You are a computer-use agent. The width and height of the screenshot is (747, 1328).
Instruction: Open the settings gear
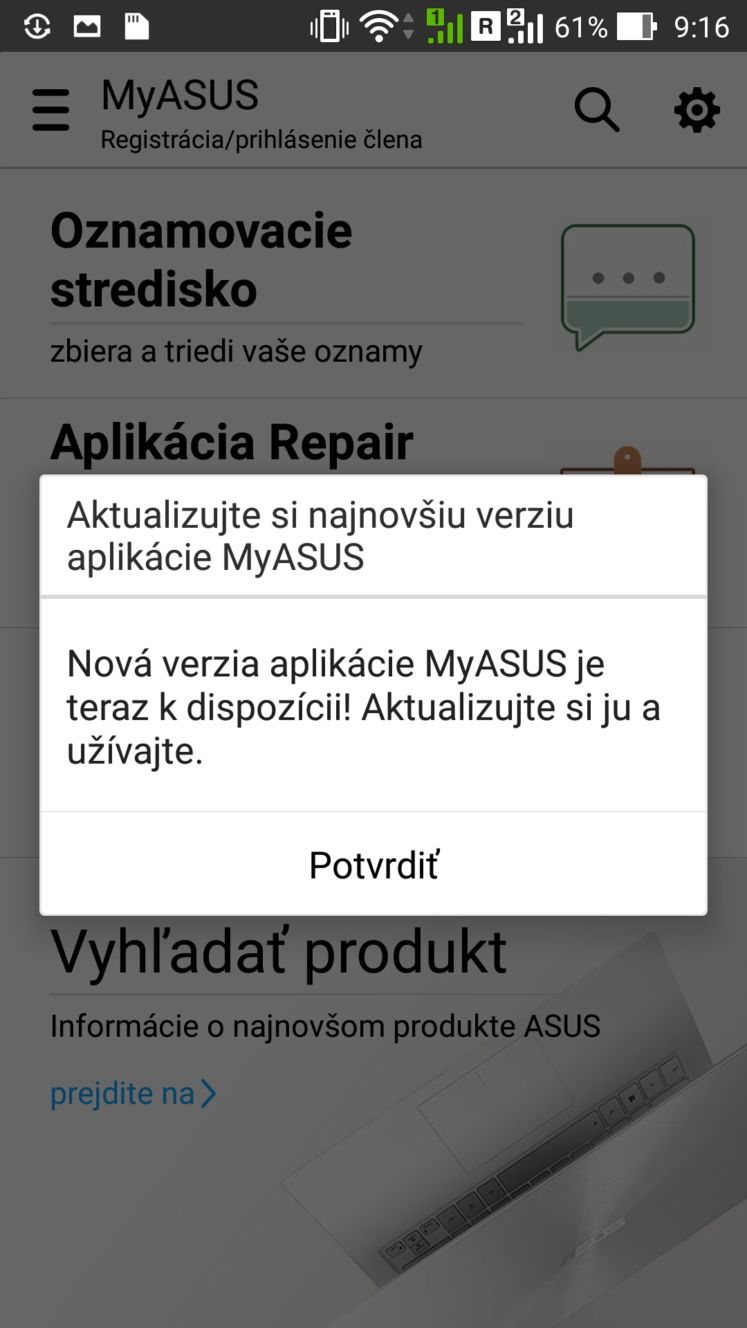697,110
